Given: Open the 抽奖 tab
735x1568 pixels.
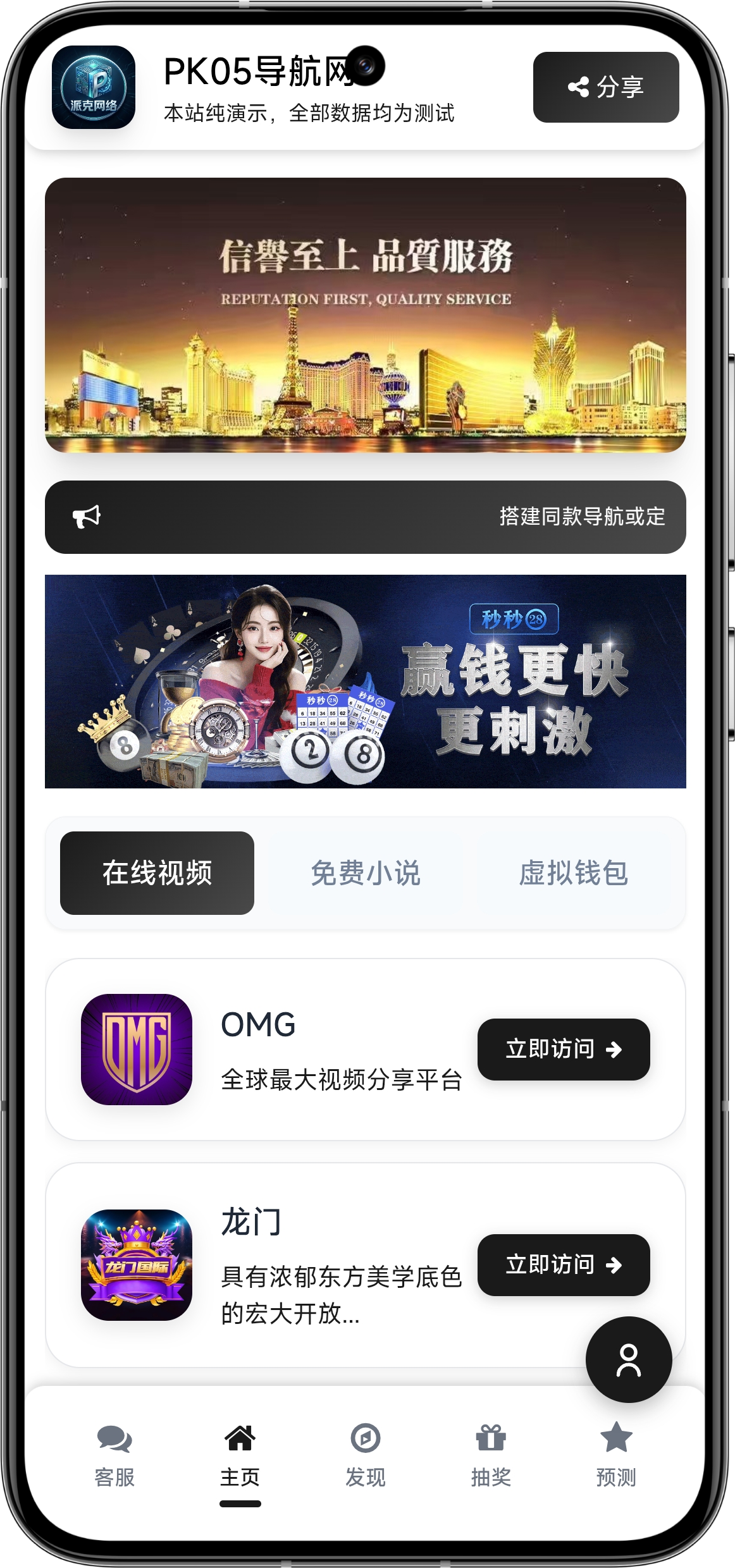Looking at the screenshot, I should coord(490,1455).
